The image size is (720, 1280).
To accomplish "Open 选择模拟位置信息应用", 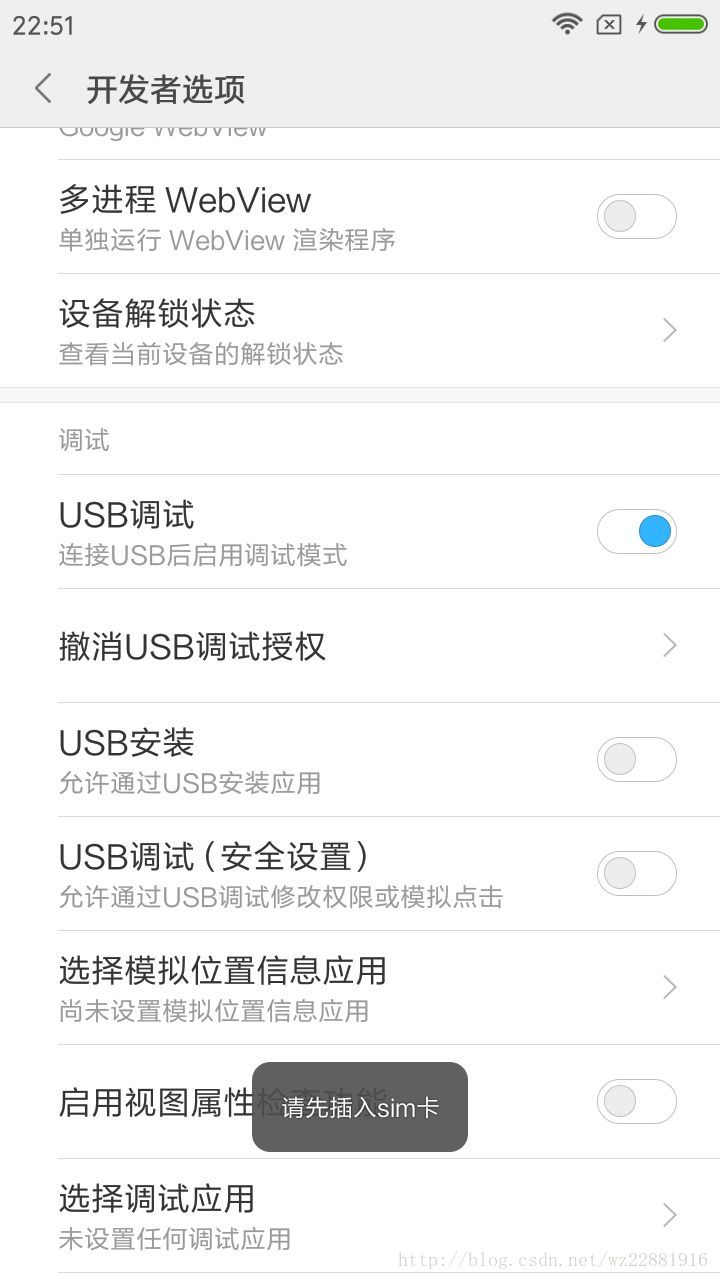I will point(360,987).
